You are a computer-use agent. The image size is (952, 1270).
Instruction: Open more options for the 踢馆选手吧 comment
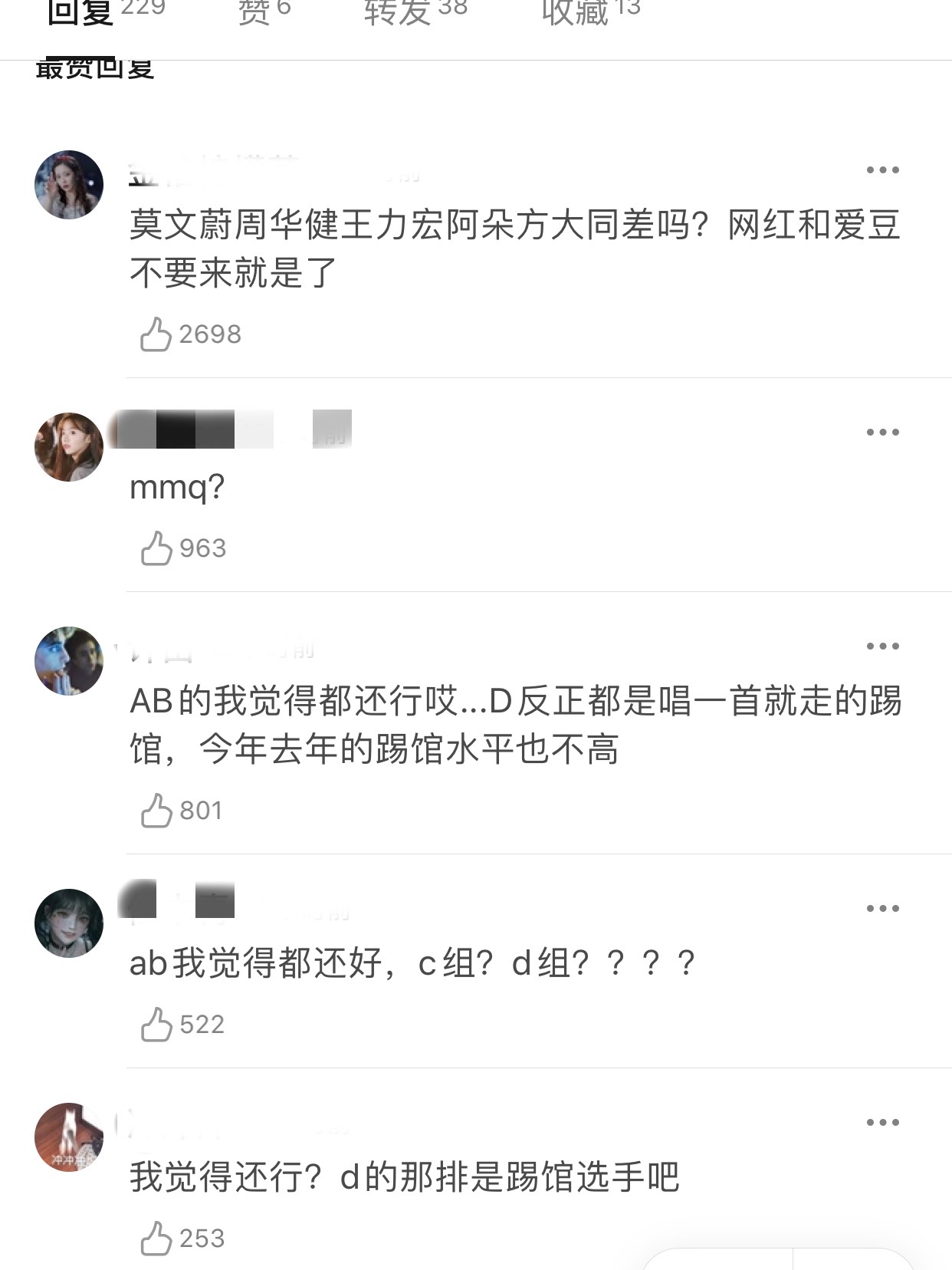pos(882,1122)
